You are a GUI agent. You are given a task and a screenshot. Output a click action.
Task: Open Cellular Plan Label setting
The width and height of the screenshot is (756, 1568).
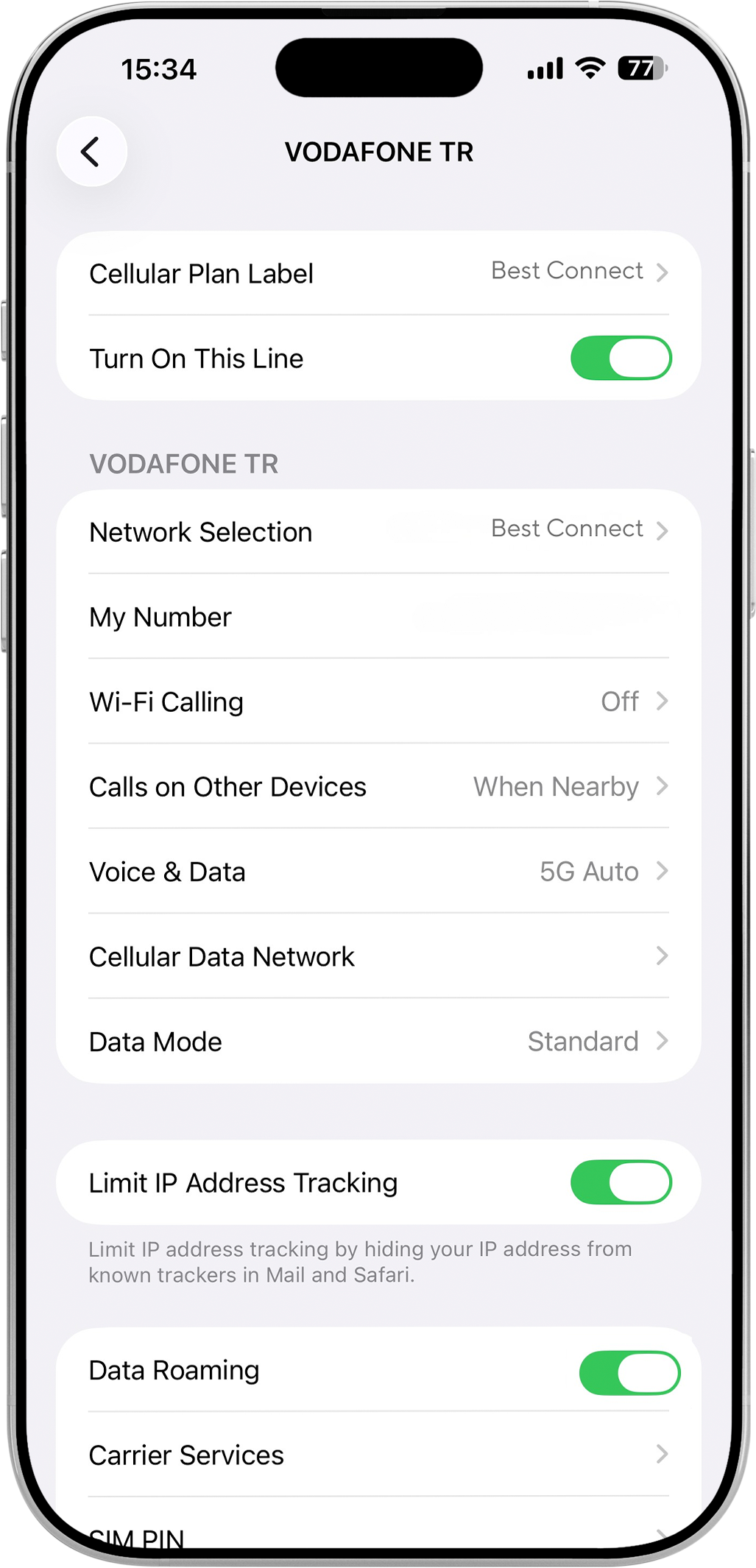tap(378, 273)
